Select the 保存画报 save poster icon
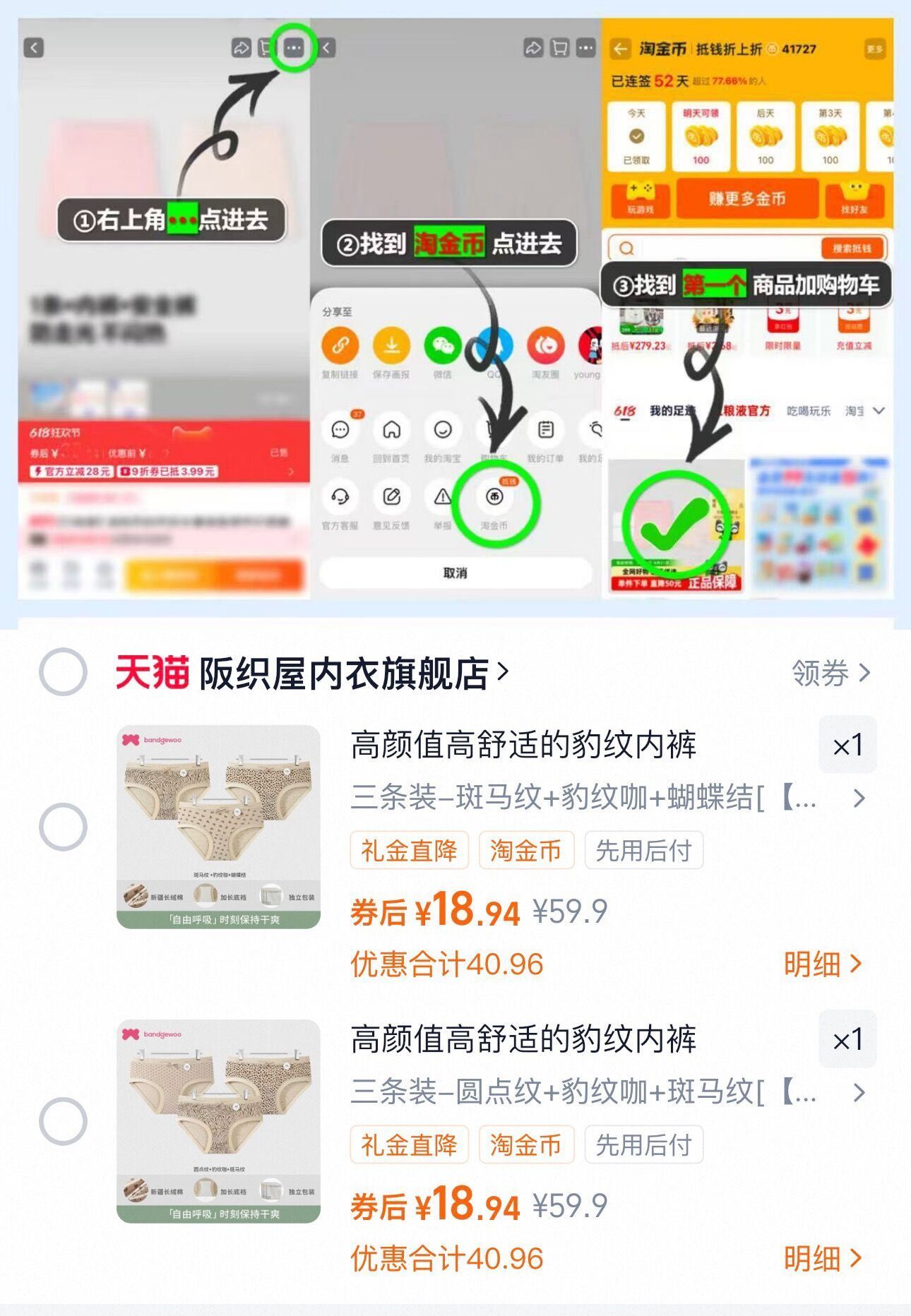911x1316 pixels. click(x=391, y=345)
